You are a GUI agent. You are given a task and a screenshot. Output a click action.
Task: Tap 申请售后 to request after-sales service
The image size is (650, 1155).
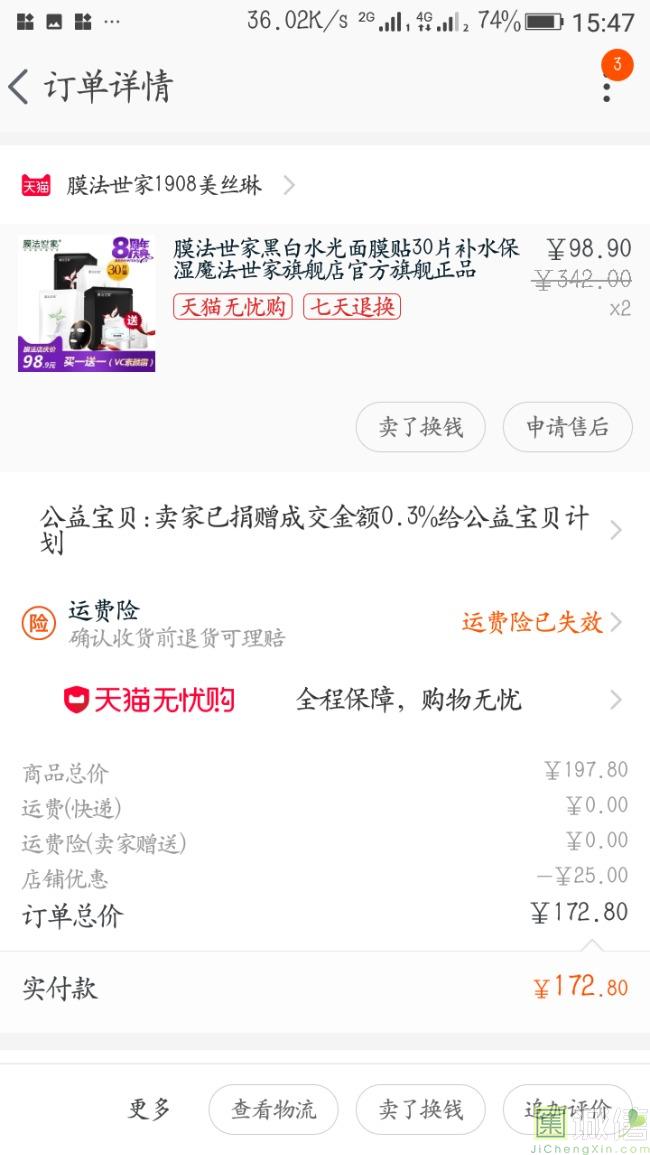coord(567,427)
